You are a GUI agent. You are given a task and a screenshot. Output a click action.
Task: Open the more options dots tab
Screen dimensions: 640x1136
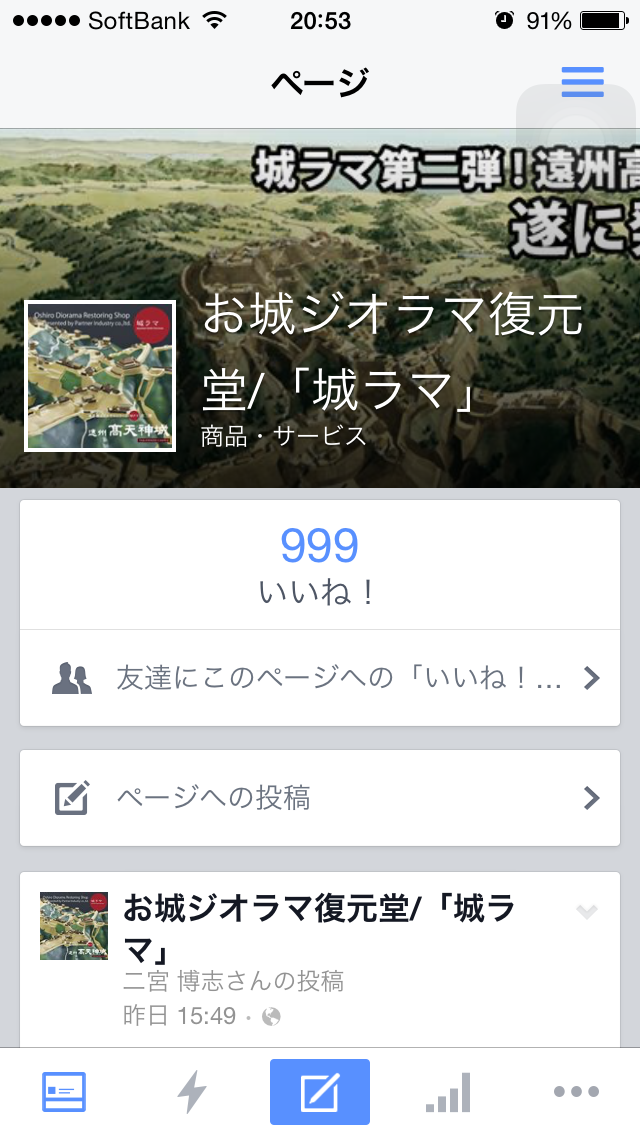pyautogui.click(x=576, y=1091)
